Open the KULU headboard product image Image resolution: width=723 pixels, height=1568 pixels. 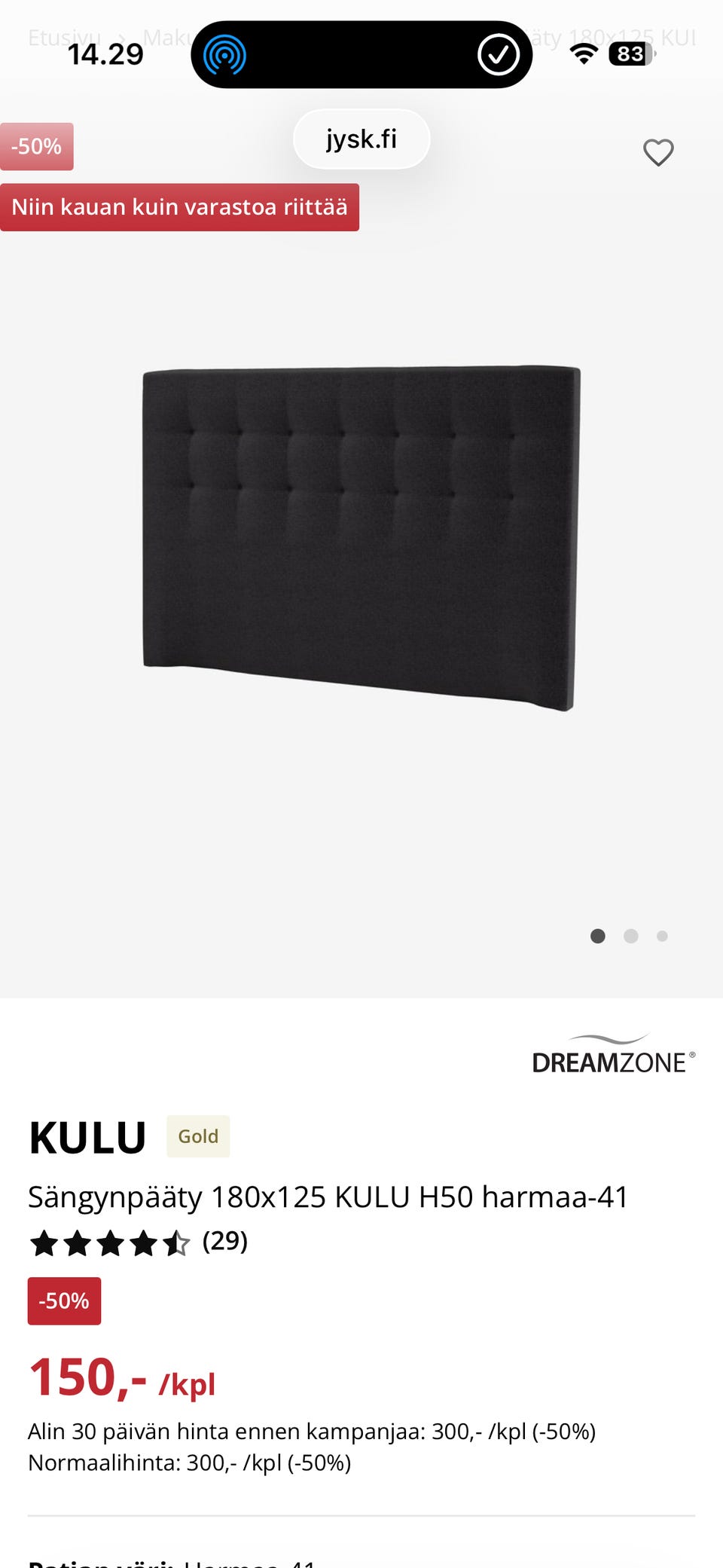coord(361,539)
